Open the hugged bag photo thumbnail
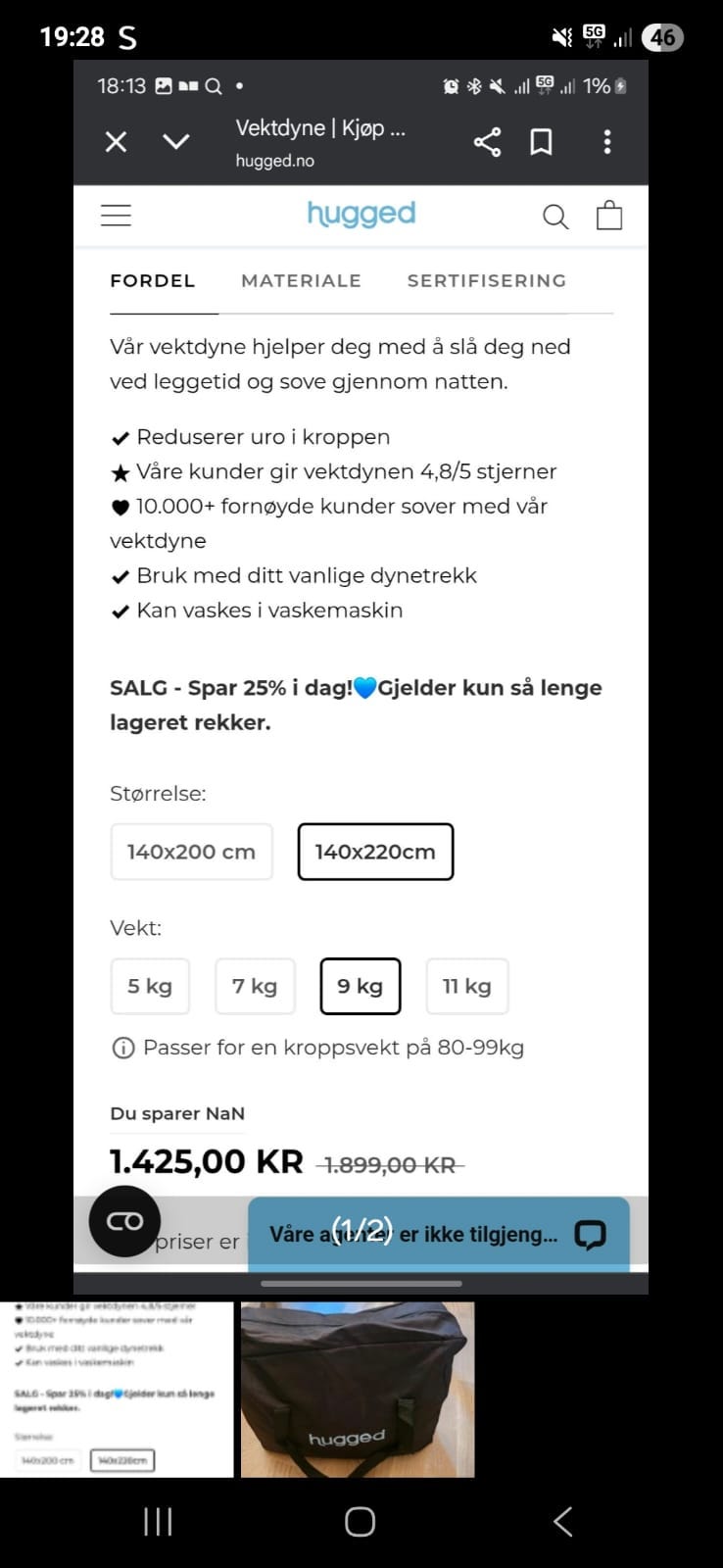 358,1388
